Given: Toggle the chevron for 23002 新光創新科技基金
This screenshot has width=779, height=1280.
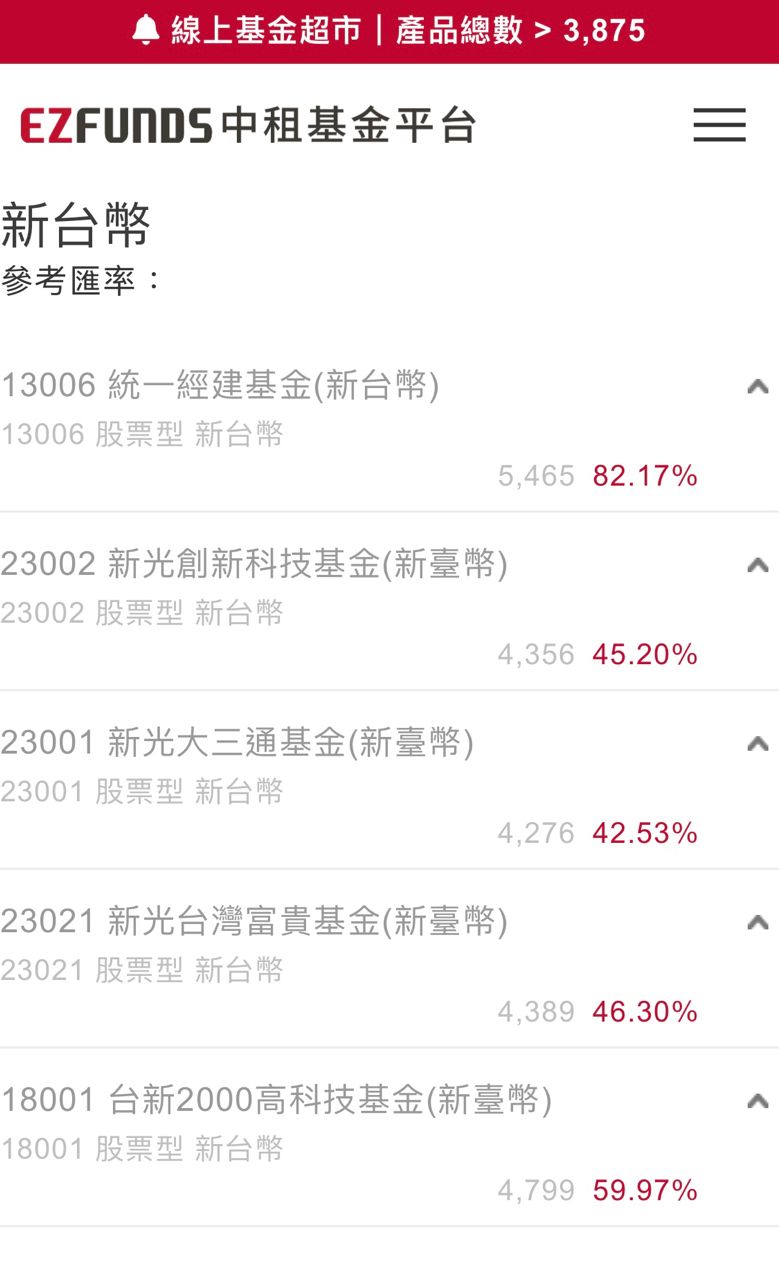Looking at the screenshot, I should click(758, 565).
